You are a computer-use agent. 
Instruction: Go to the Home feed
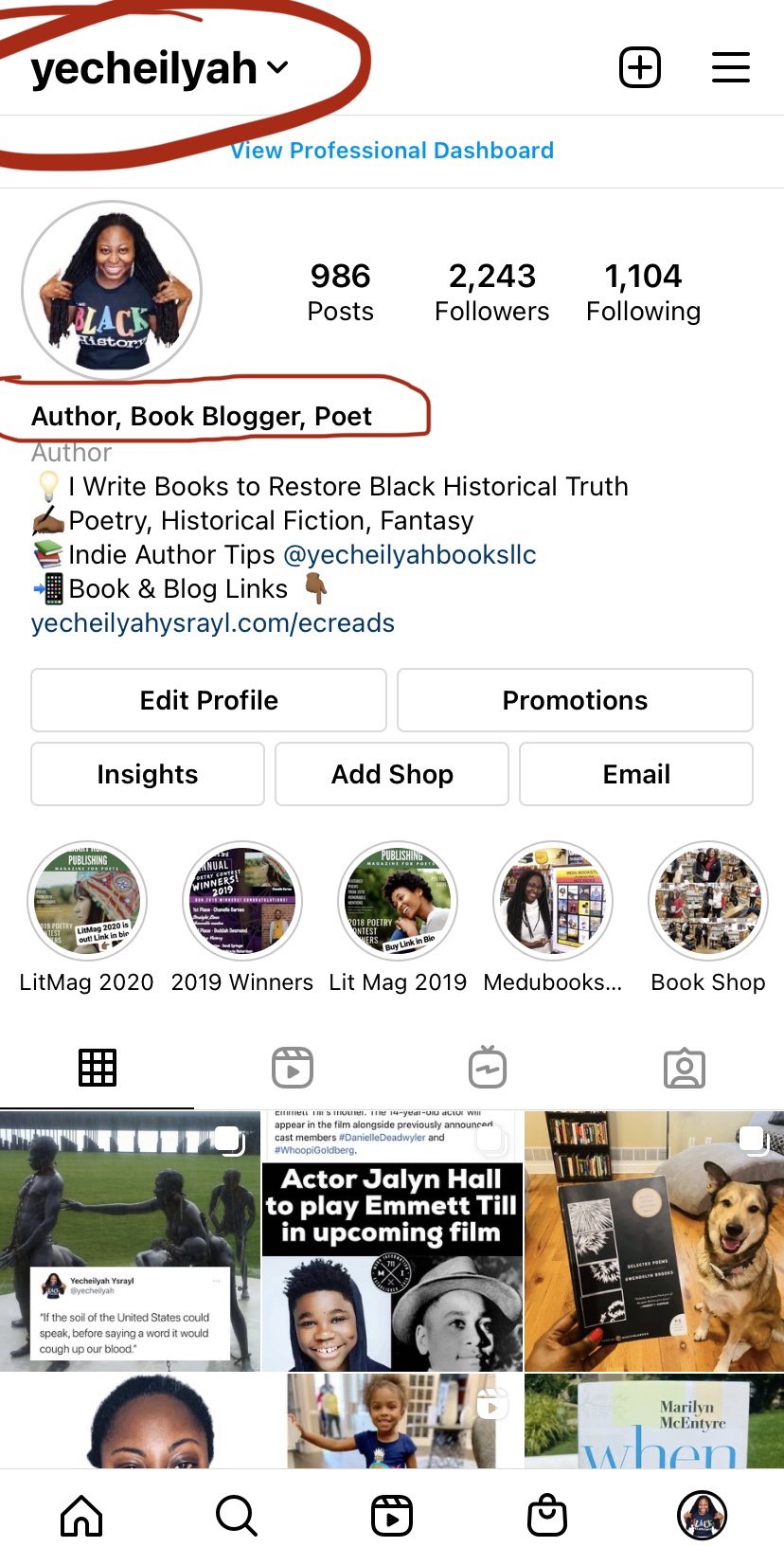[81, 1515]
